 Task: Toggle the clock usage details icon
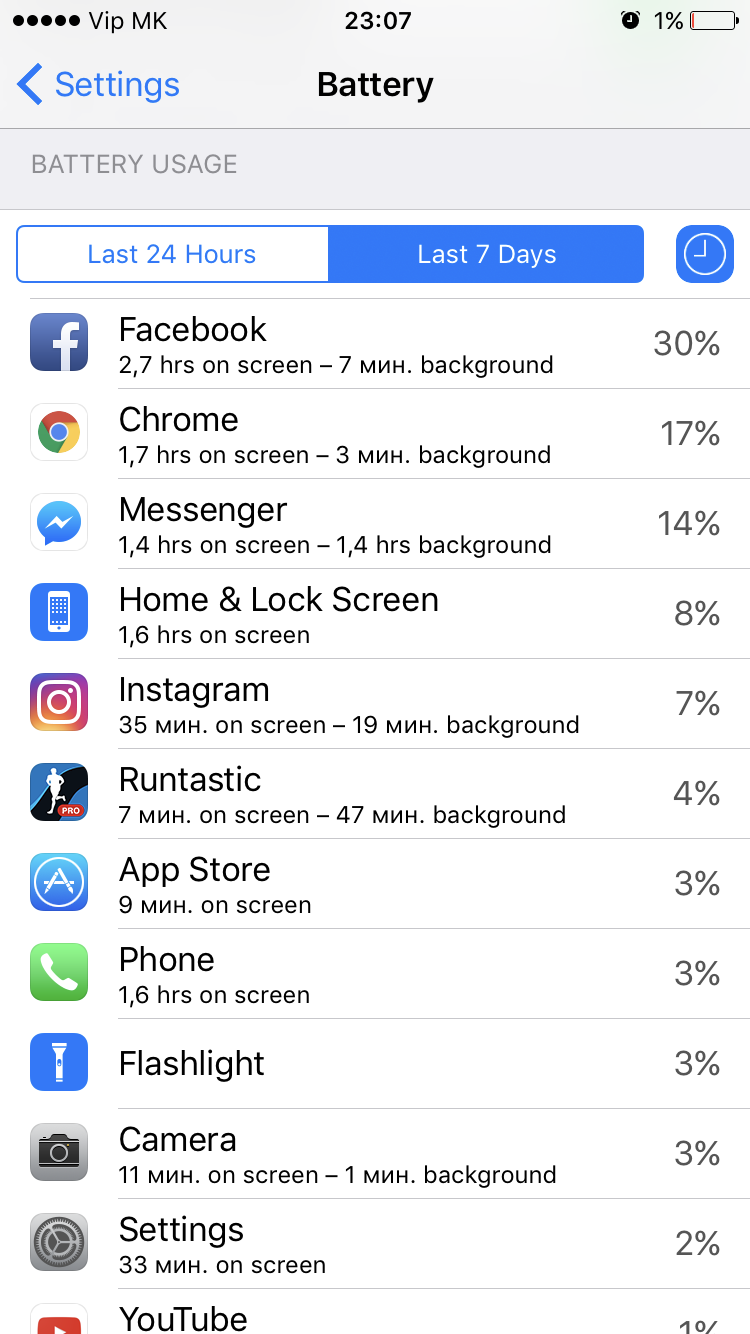(704, 254)
